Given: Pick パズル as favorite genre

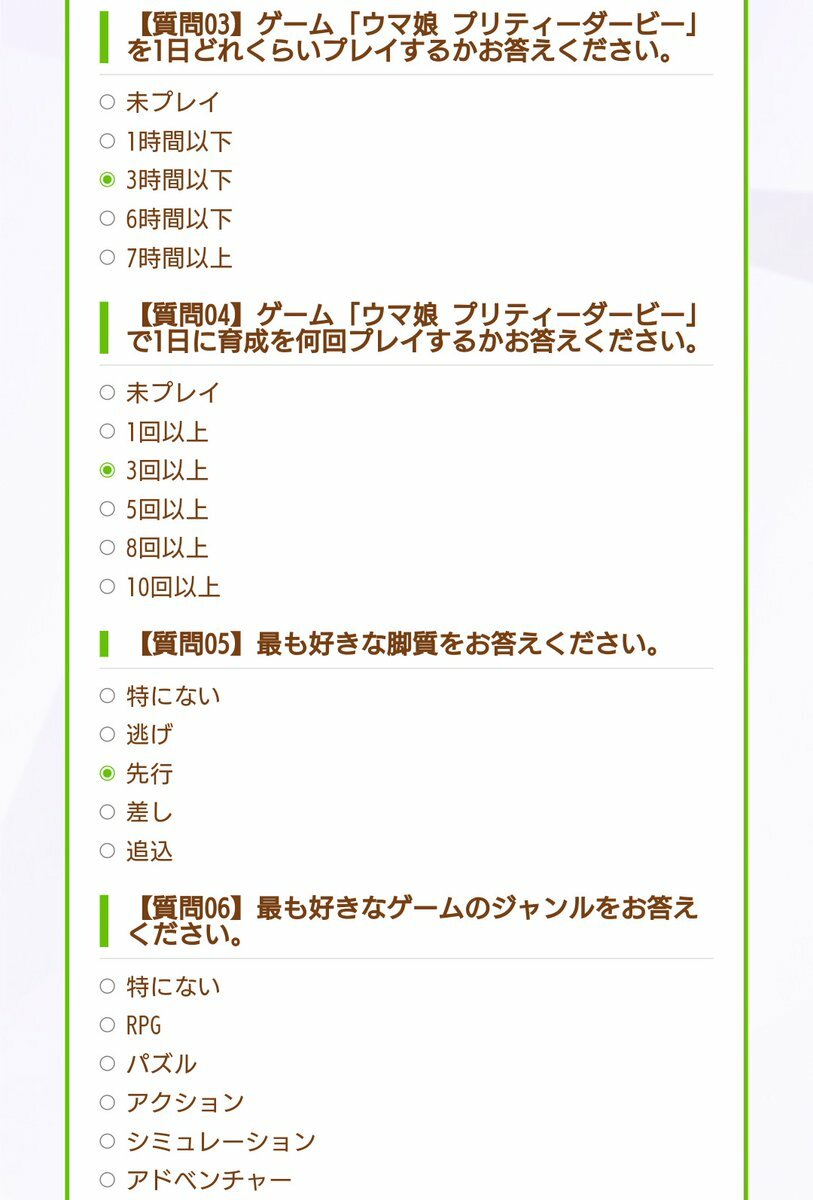Looking at the screenshot, I should [108, 1064].
